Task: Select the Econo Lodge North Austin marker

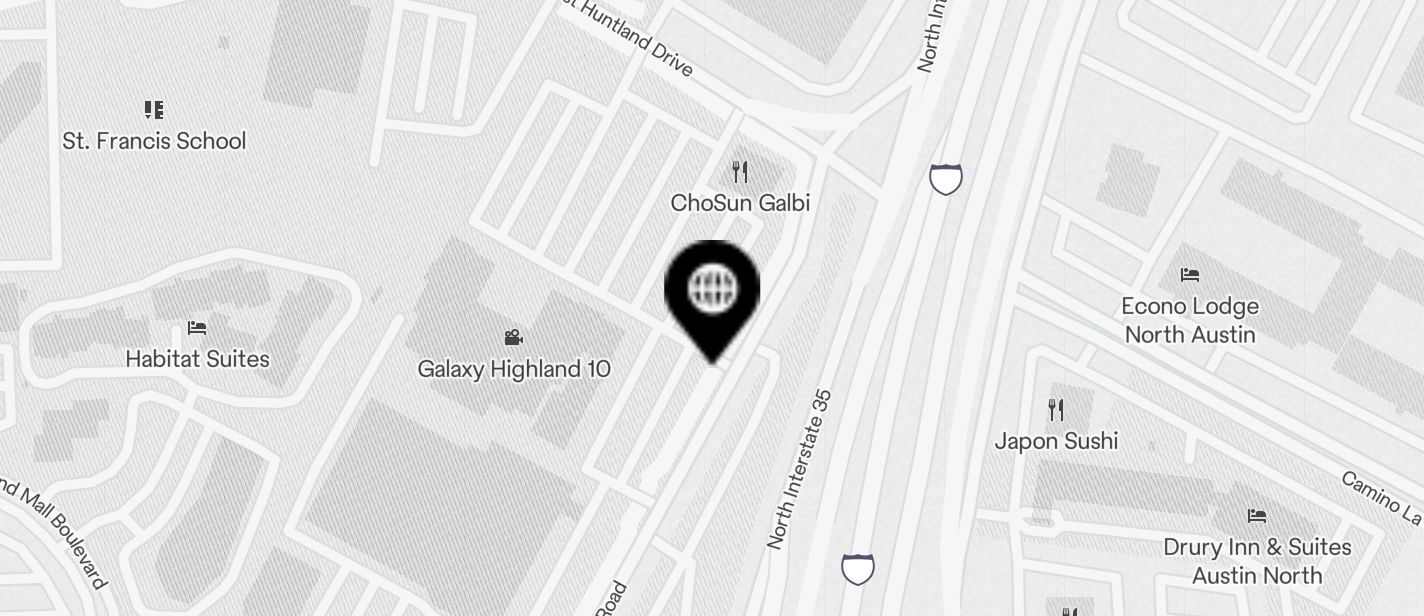Action: click(x=1189, y=275)
